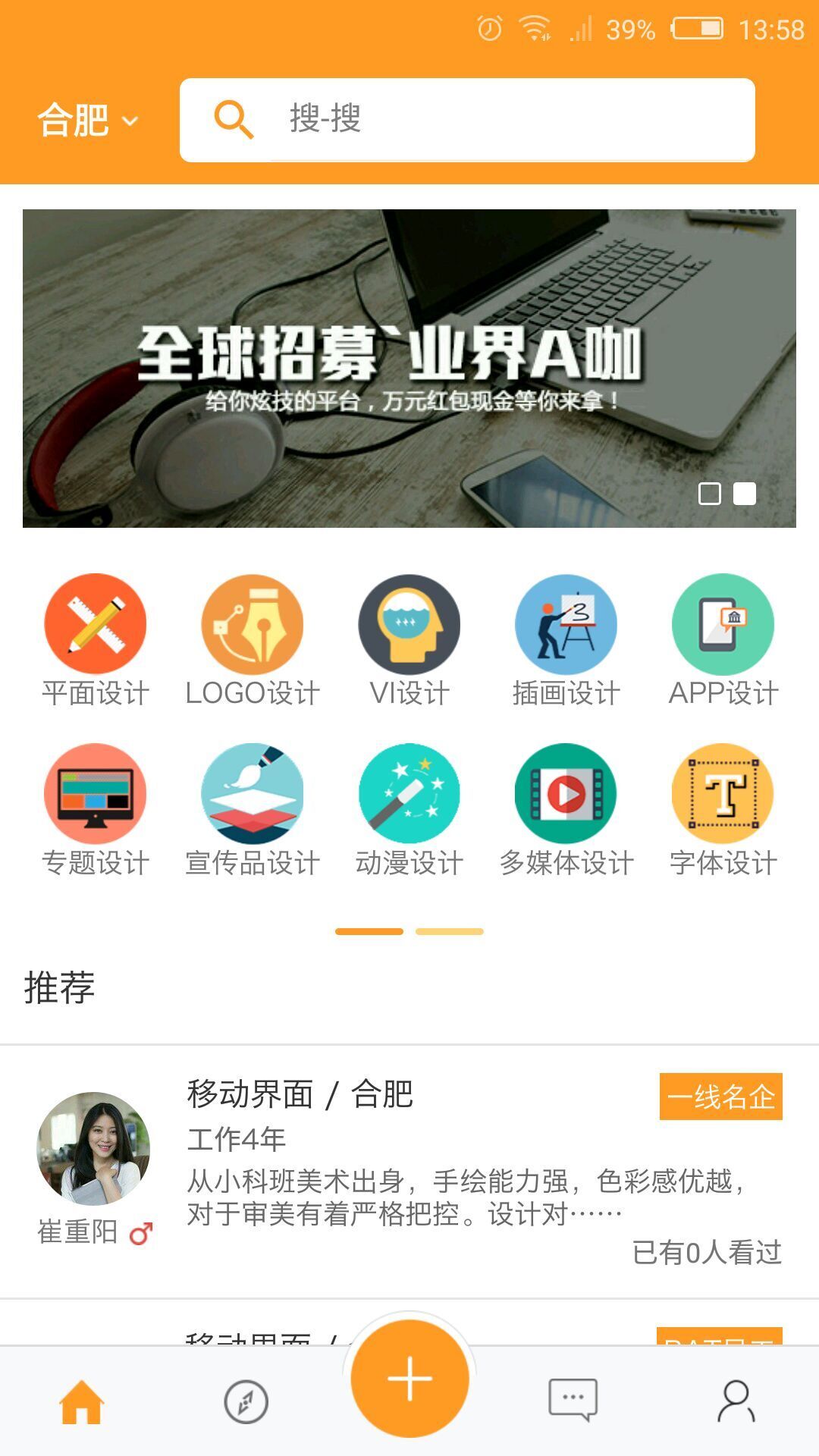Open the 全球招募业界A咖 banner
The image size is (819, 1456).
coord(409,369)
